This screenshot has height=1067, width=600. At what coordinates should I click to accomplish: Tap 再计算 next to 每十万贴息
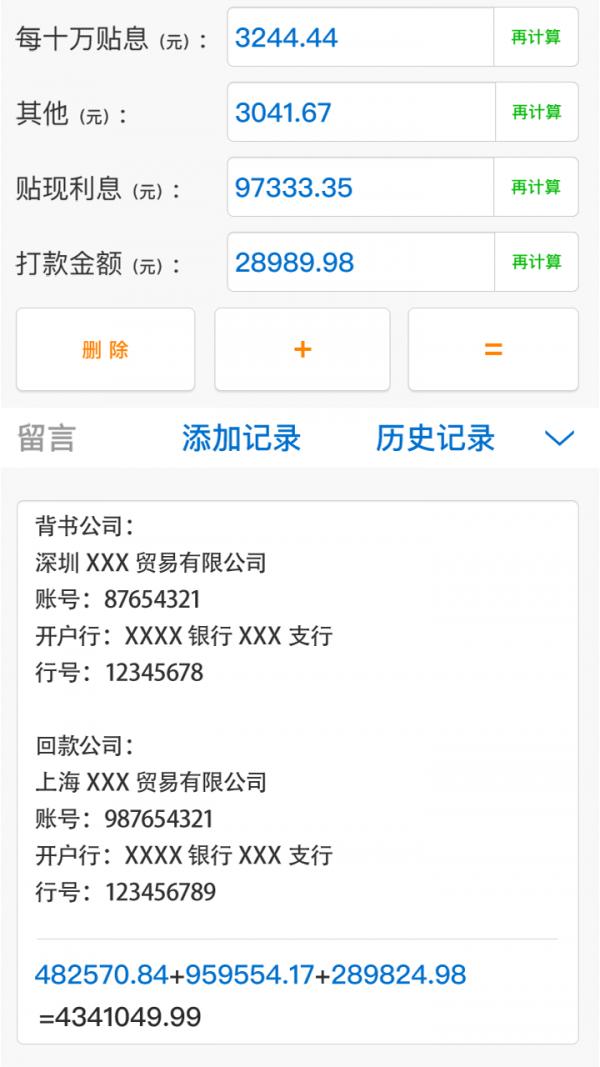[x=536, y=37]
